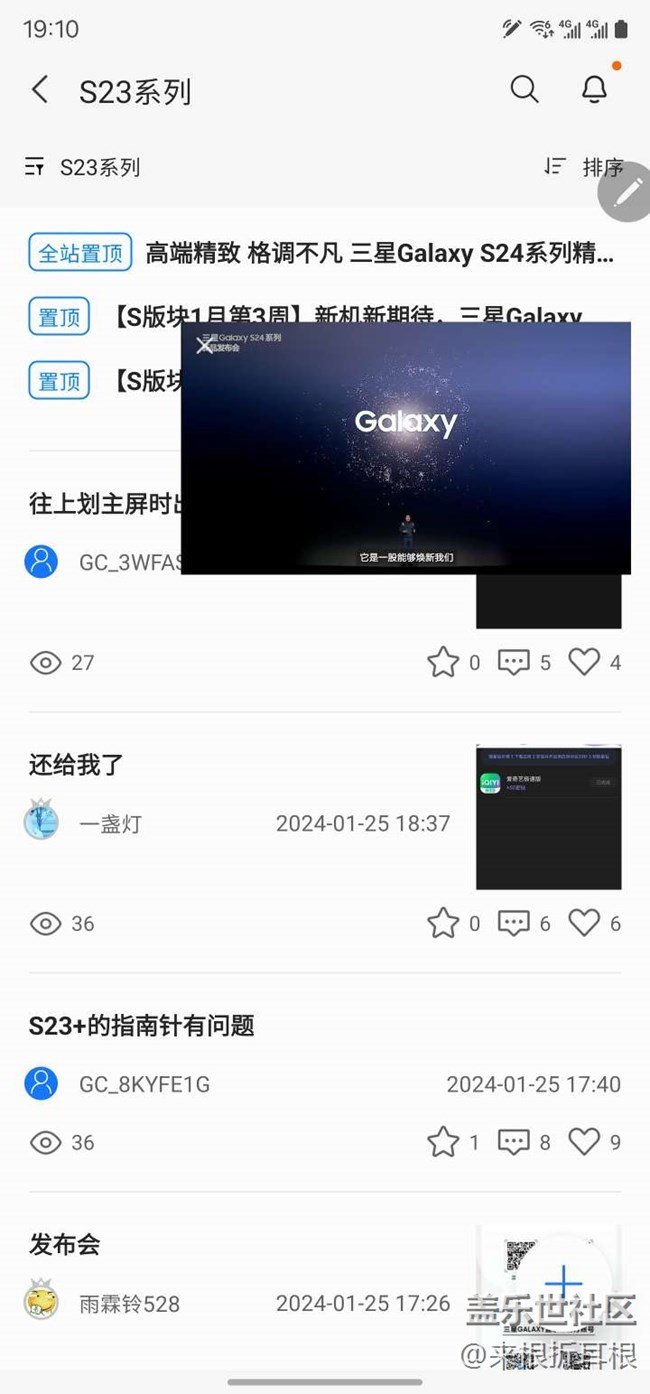Open the image thumbnail in 还给我了 post

548,817
